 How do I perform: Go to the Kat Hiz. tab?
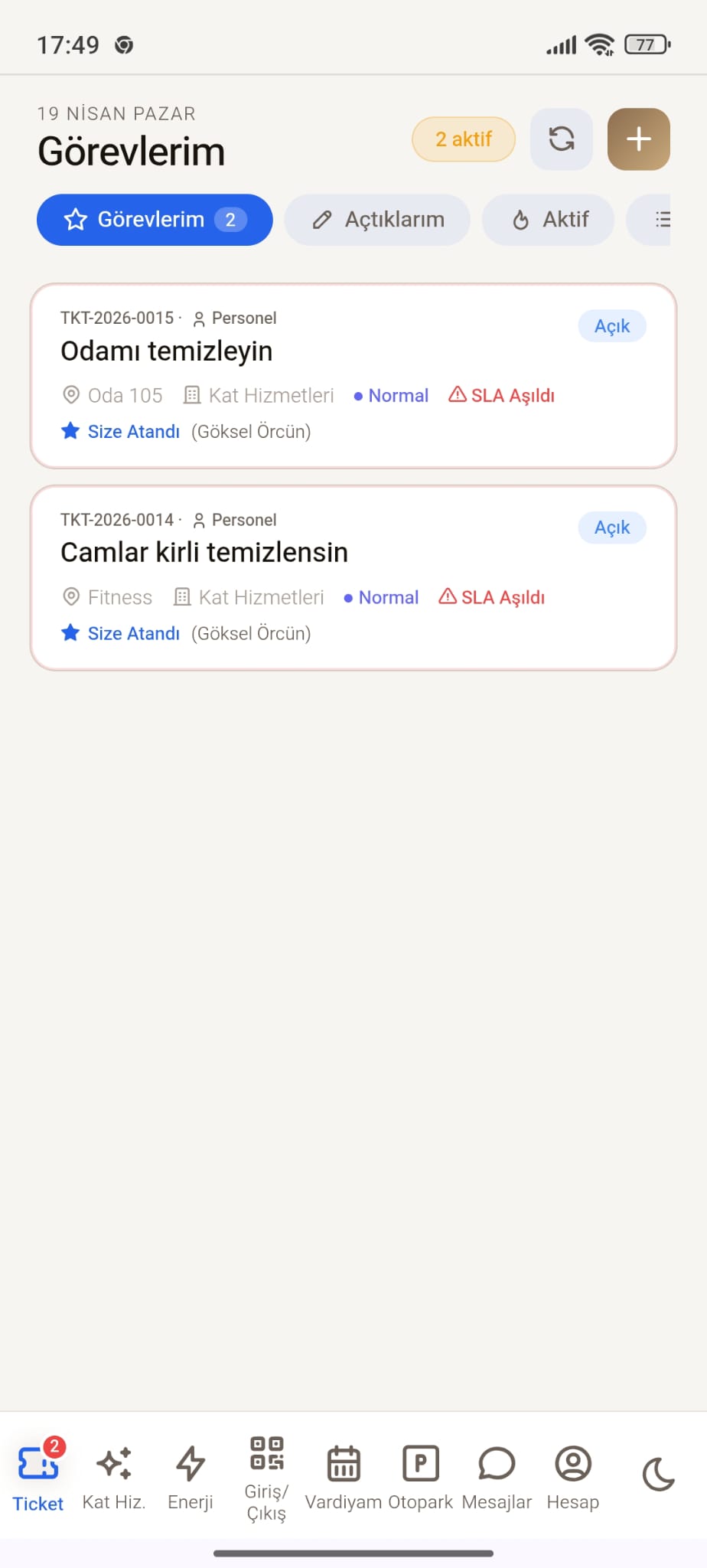[x=114, y=1478]
